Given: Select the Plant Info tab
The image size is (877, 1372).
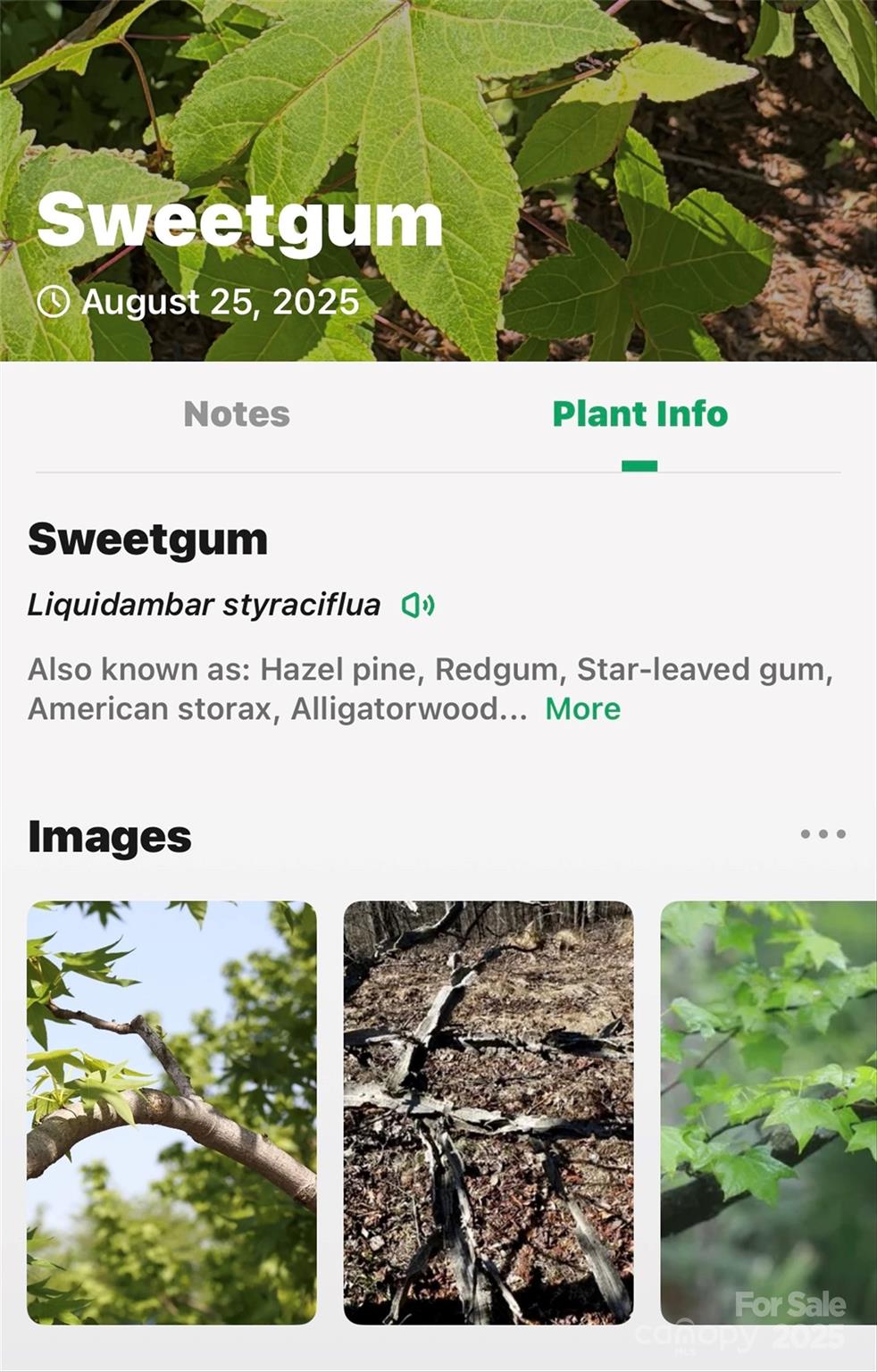Looking at the screenshot, I should click(x=639, y=414).
